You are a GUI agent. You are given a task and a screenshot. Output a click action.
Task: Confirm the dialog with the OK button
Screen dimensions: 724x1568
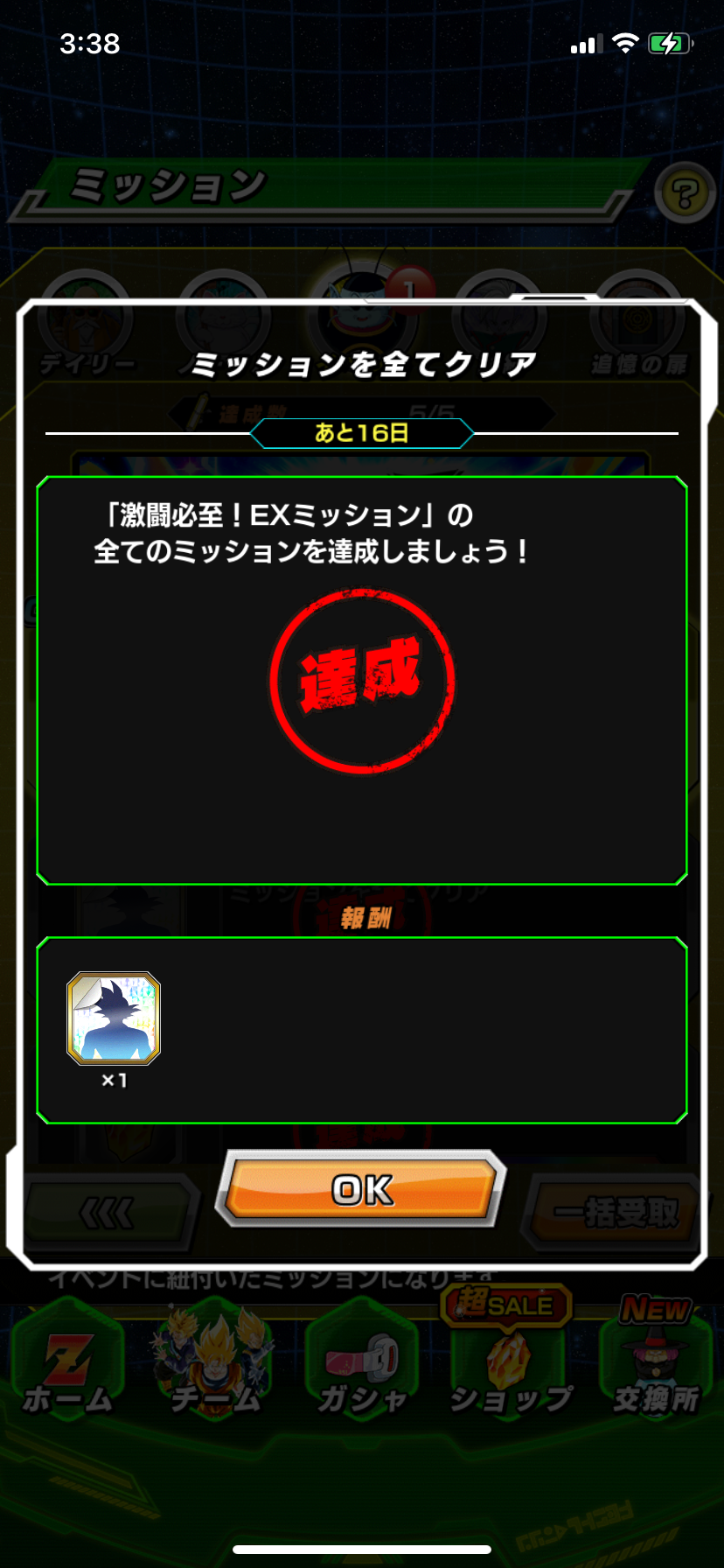click(361, 1189)
